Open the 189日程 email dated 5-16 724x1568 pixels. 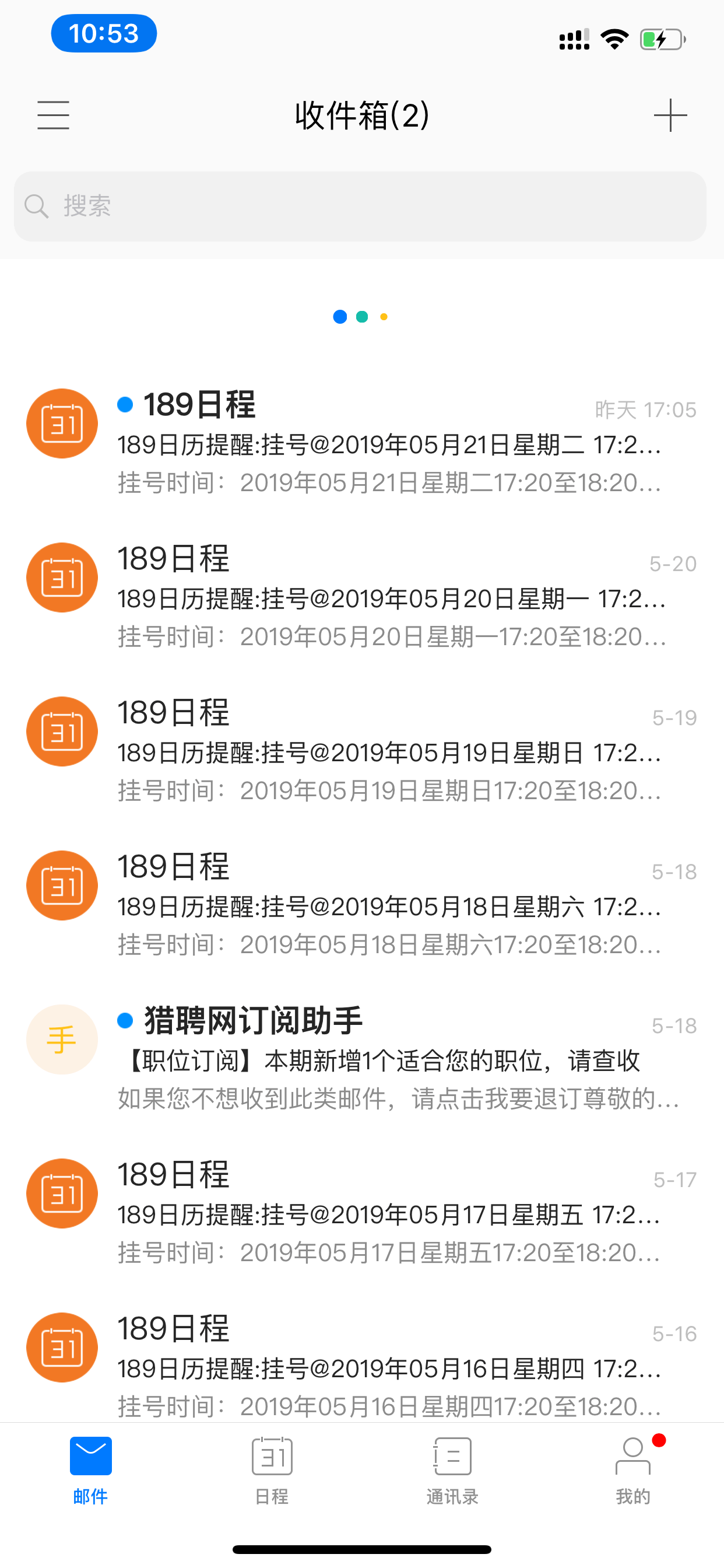[x=389, y=1367]
